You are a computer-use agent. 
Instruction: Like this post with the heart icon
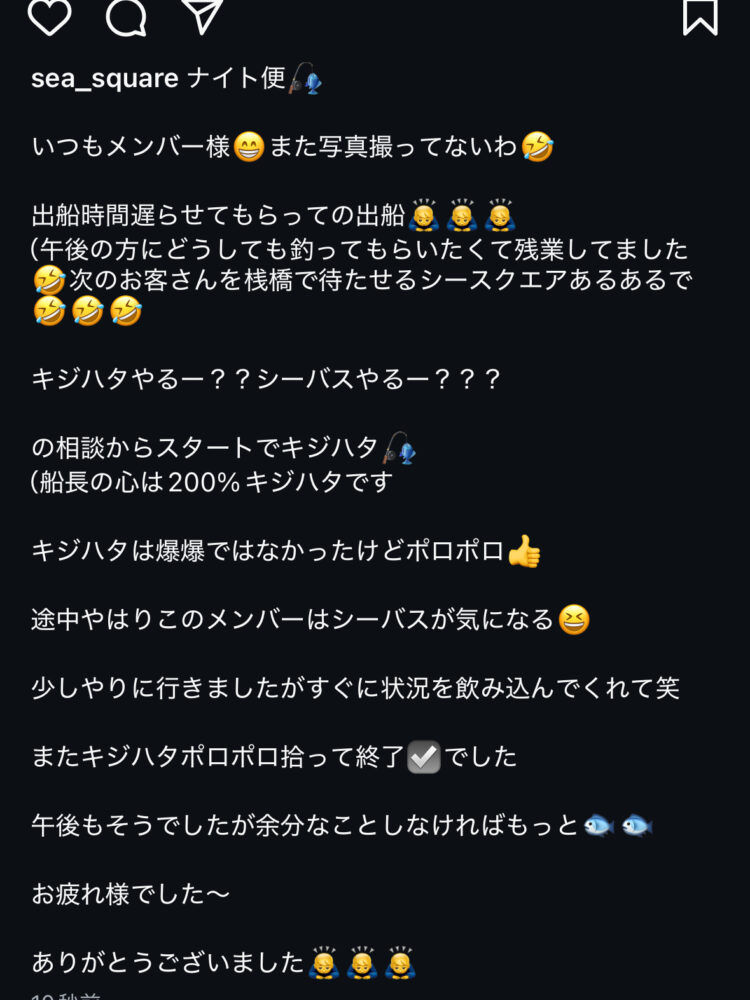pyautogui.click(x=49, y=15)
